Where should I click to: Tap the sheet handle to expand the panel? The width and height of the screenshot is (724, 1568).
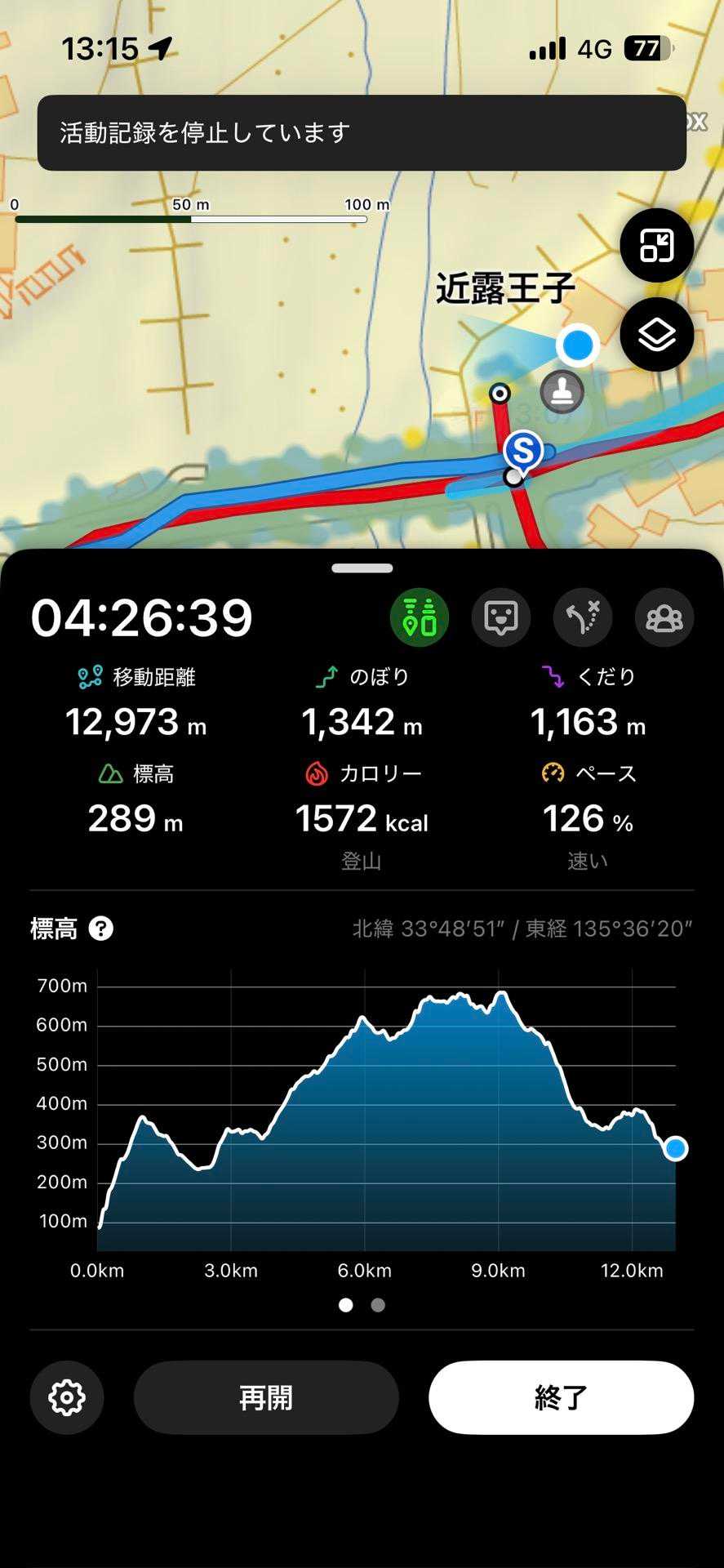[362, 568]
